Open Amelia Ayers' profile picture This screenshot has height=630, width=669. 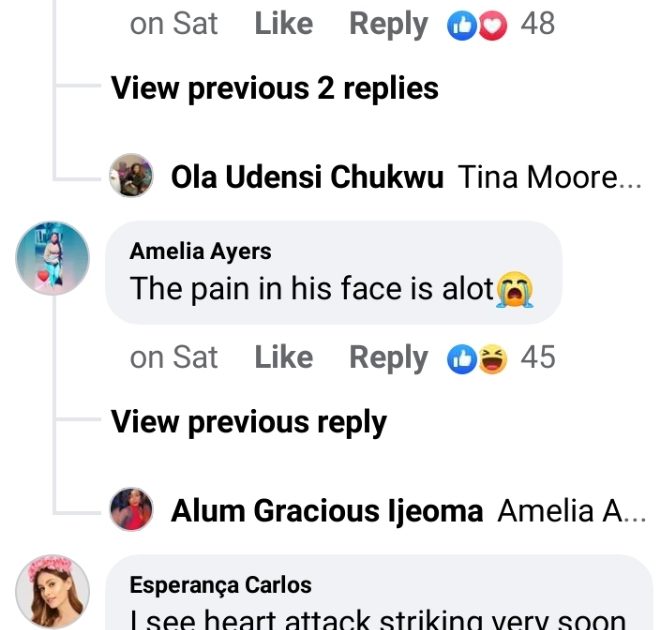tap(53, 258)
